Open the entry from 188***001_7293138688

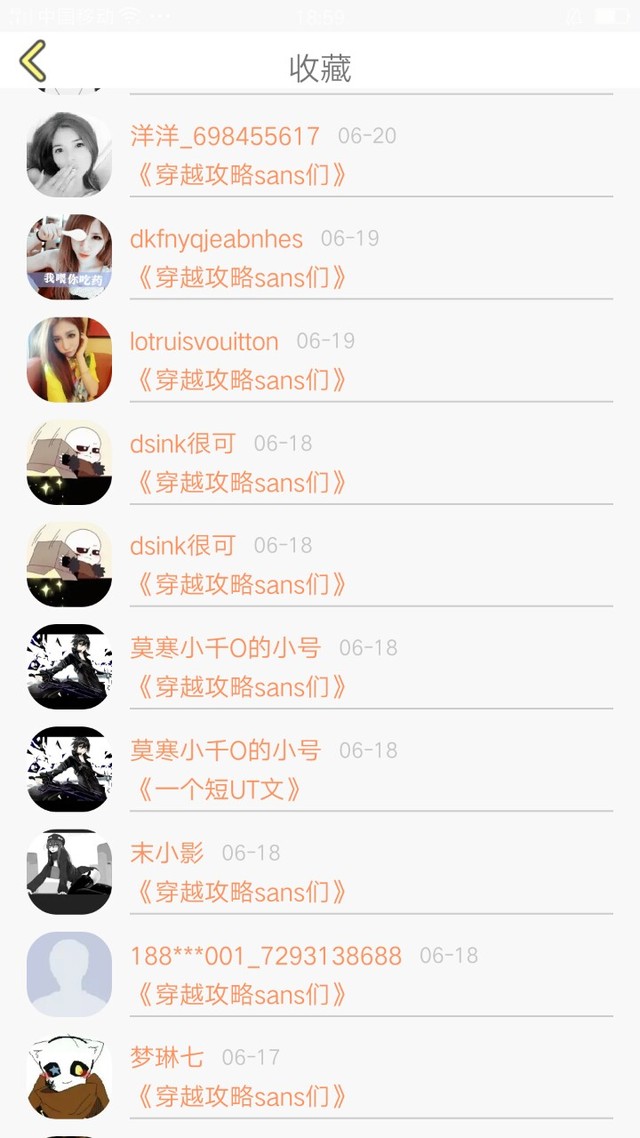(320, 974)
